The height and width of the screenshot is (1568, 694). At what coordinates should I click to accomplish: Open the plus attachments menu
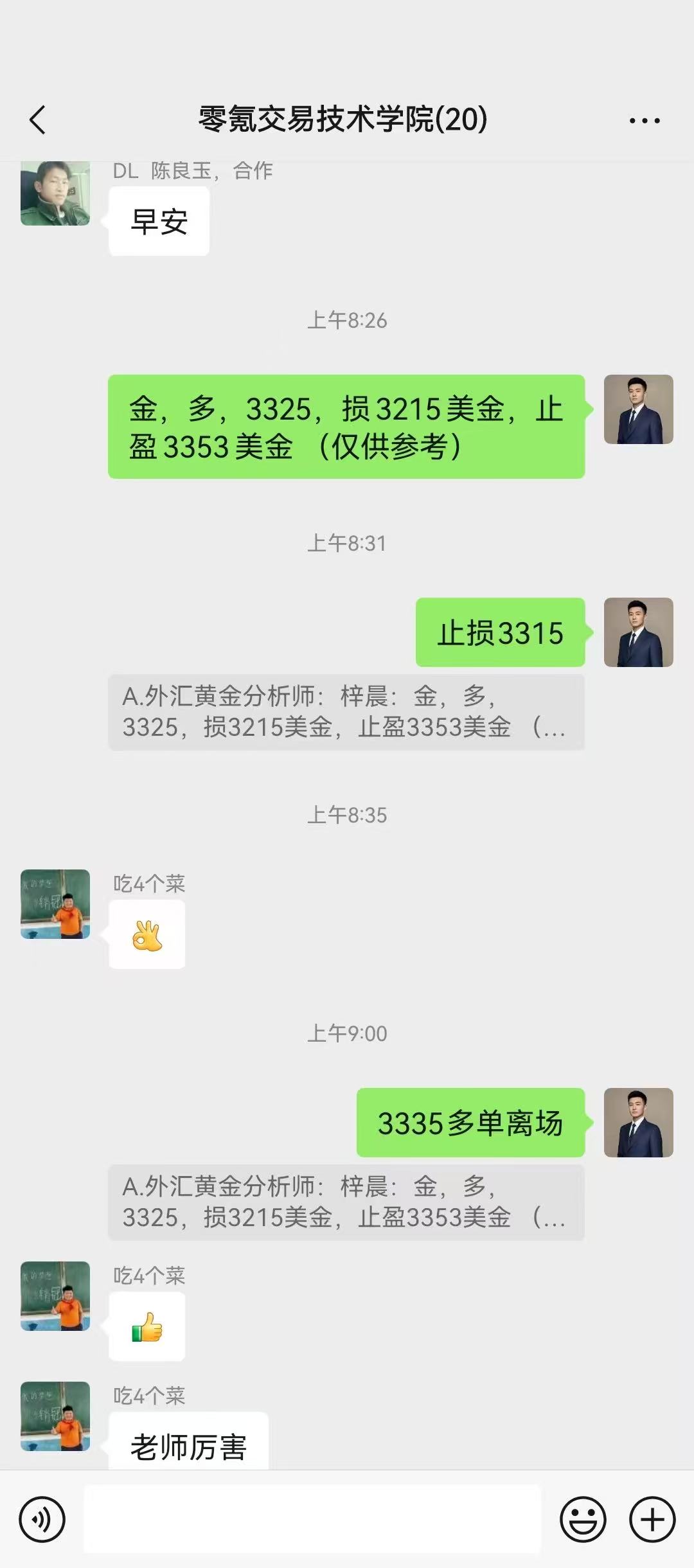652,1520
